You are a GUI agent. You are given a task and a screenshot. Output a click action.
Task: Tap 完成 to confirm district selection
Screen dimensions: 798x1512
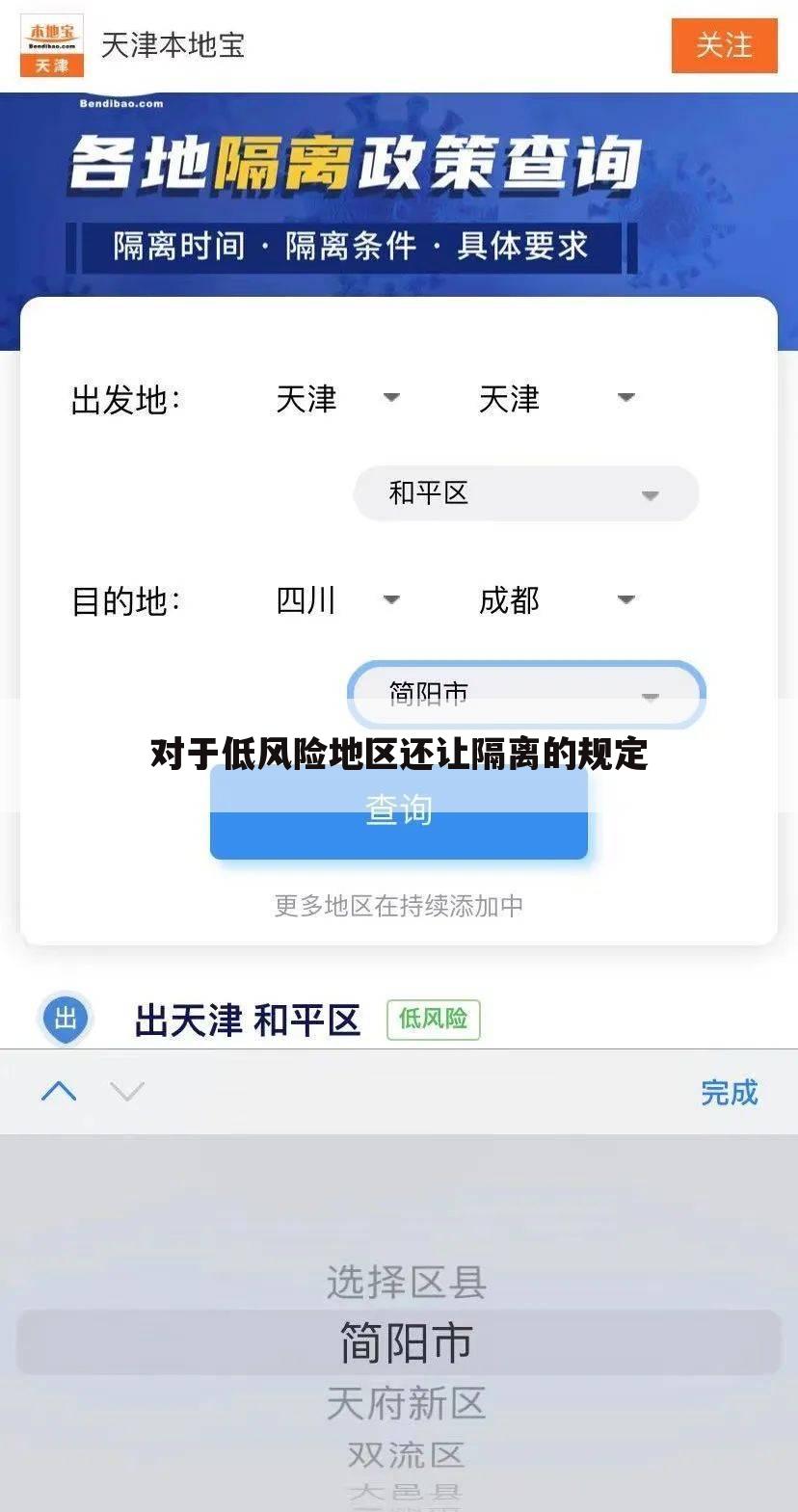[729, 1092]
